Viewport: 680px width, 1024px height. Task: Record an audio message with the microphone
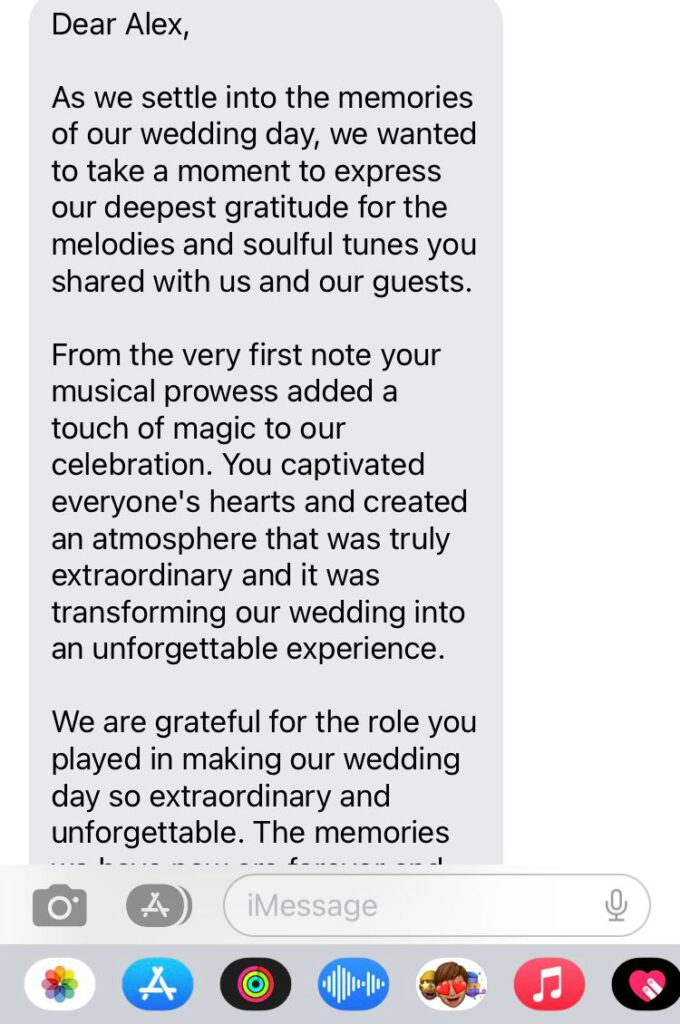(616, 906)
